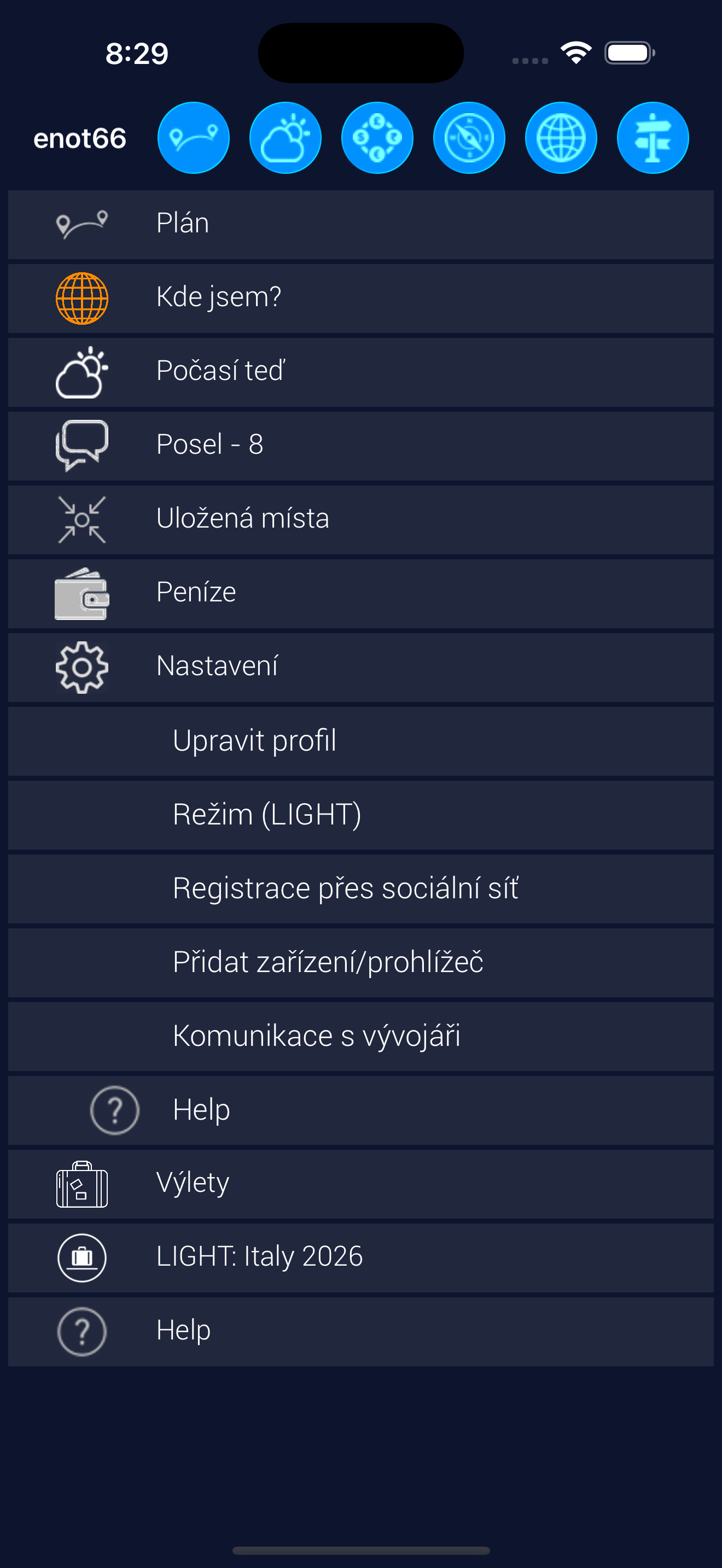Open Výlety trips list
The height and width of the screenshot is (1568, 722).
[x=360, y=1183]
